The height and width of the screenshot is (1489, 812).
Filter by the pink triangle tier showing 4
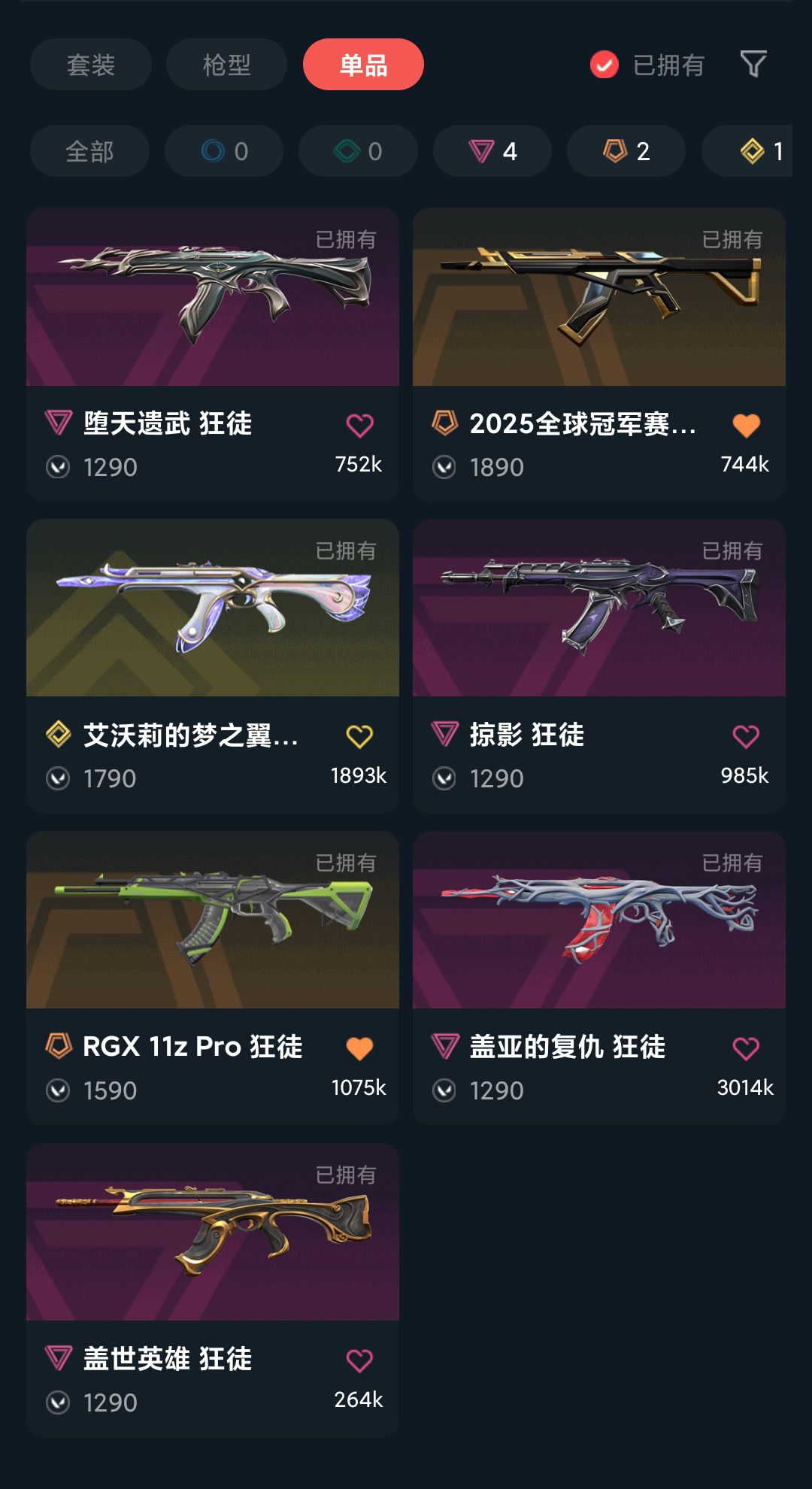[492, 151]
